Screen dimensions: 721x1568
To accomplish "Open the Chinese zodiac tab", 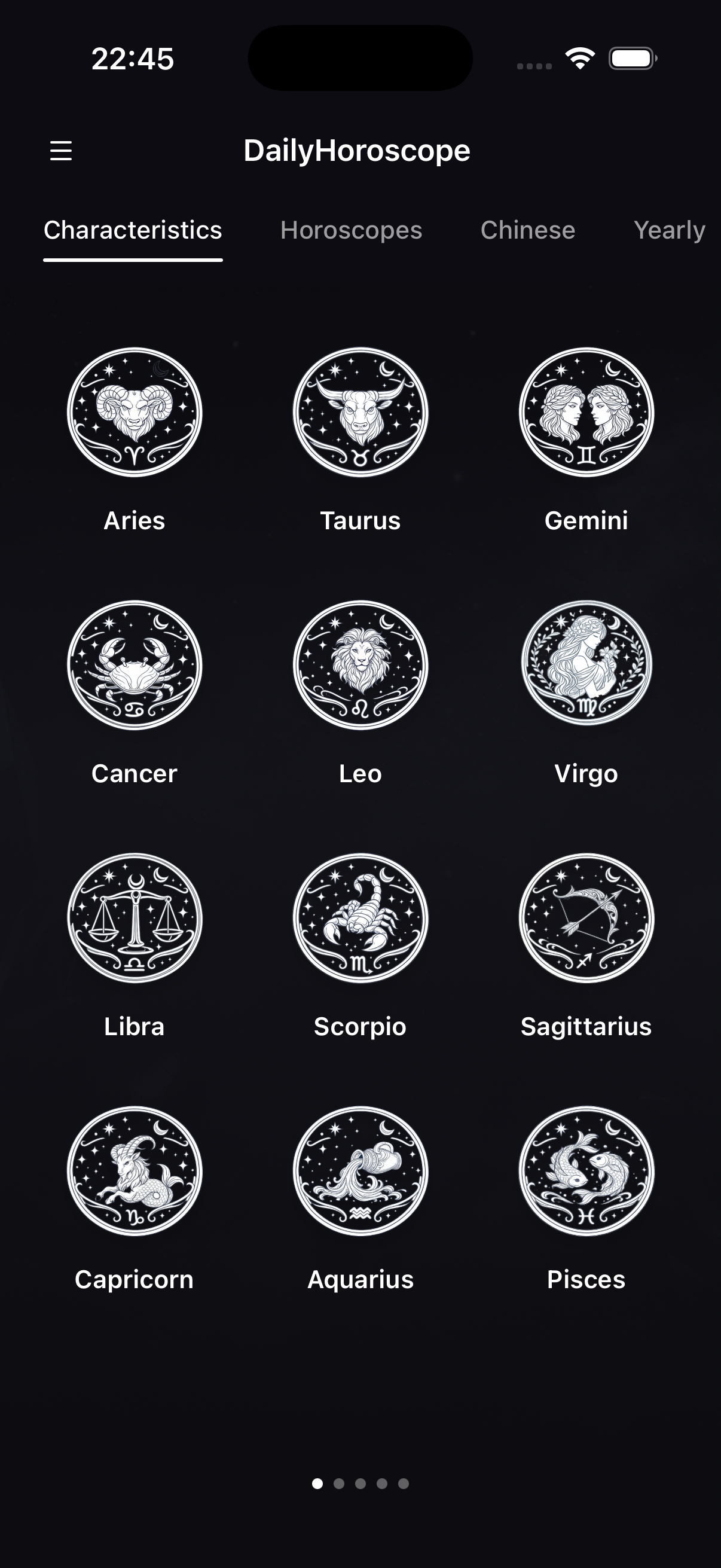I will (527, 230).
